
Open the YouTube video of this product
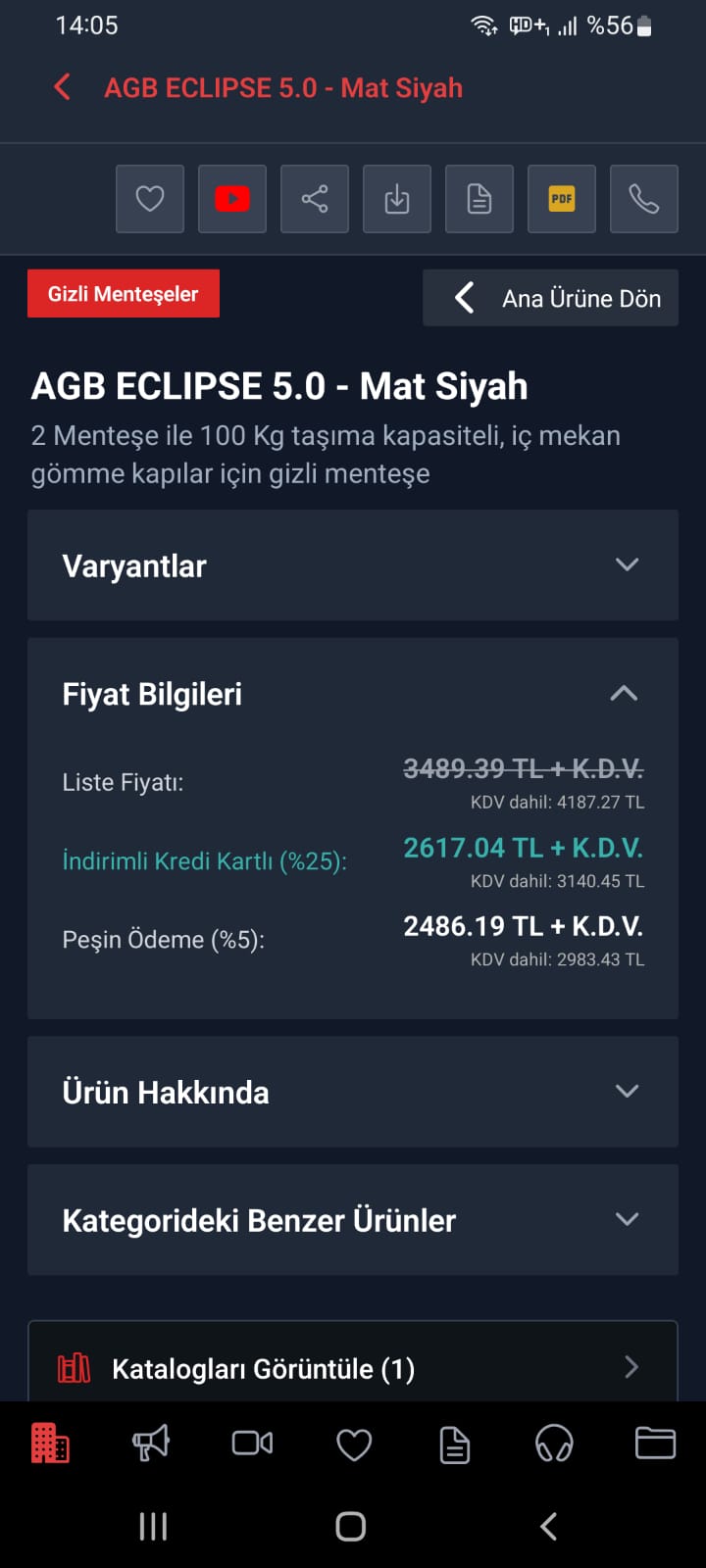[232, 199]
